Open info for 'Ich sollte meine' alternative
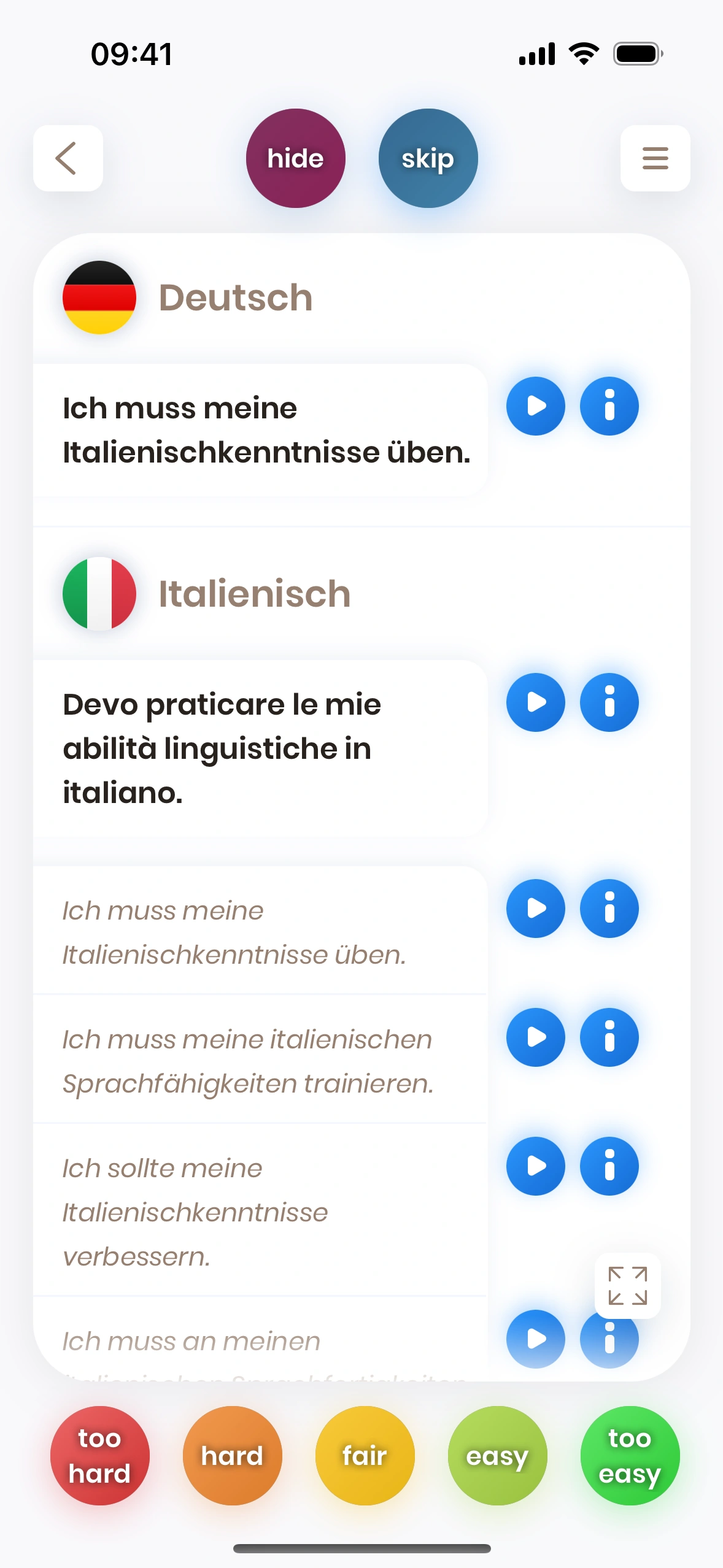The width and height of the screenshot is (723, 1568). 609,1166
